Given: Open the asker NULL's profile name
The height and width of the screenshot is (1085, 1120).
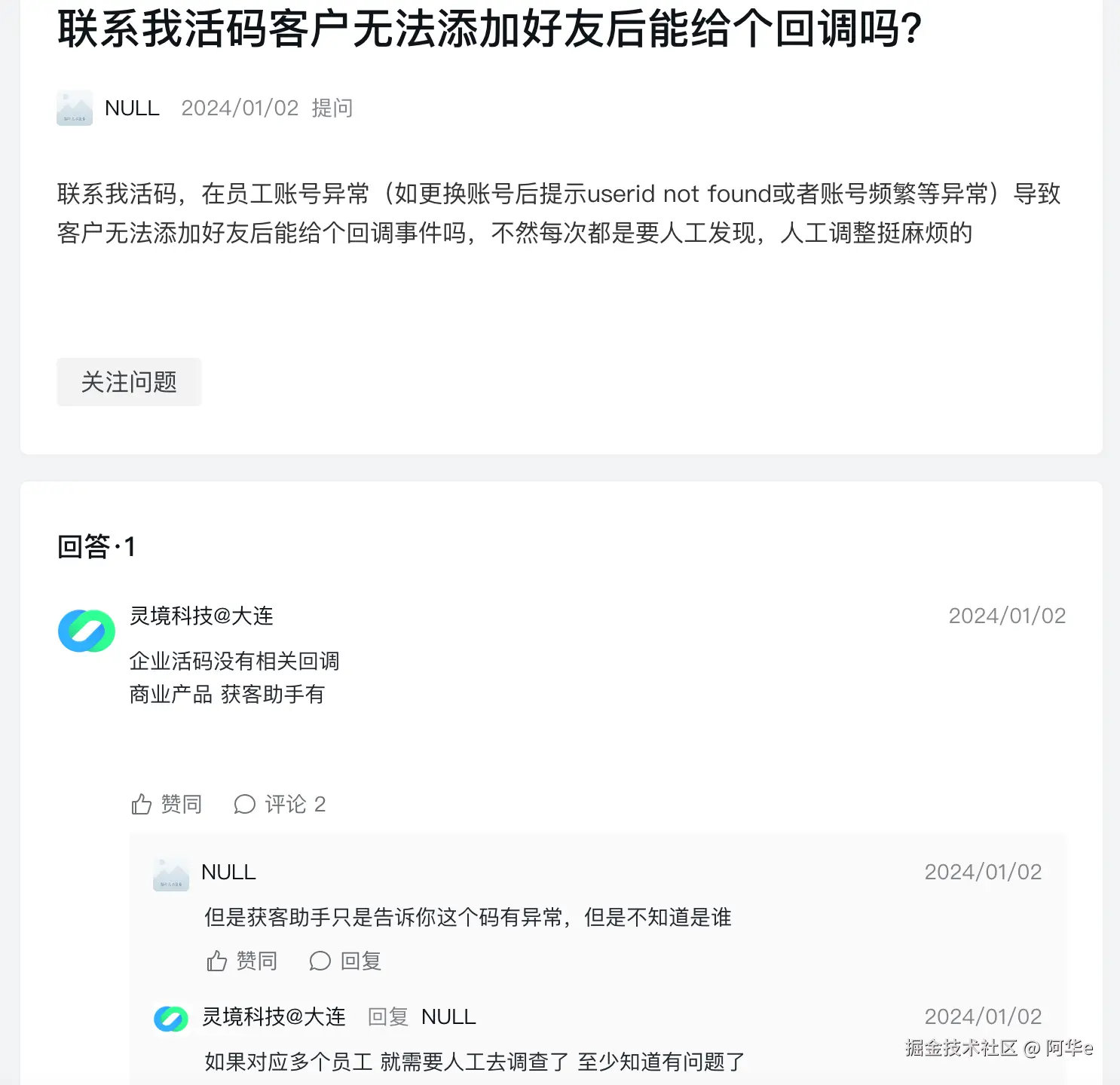Looking at the screenshot, I should 132,108.
